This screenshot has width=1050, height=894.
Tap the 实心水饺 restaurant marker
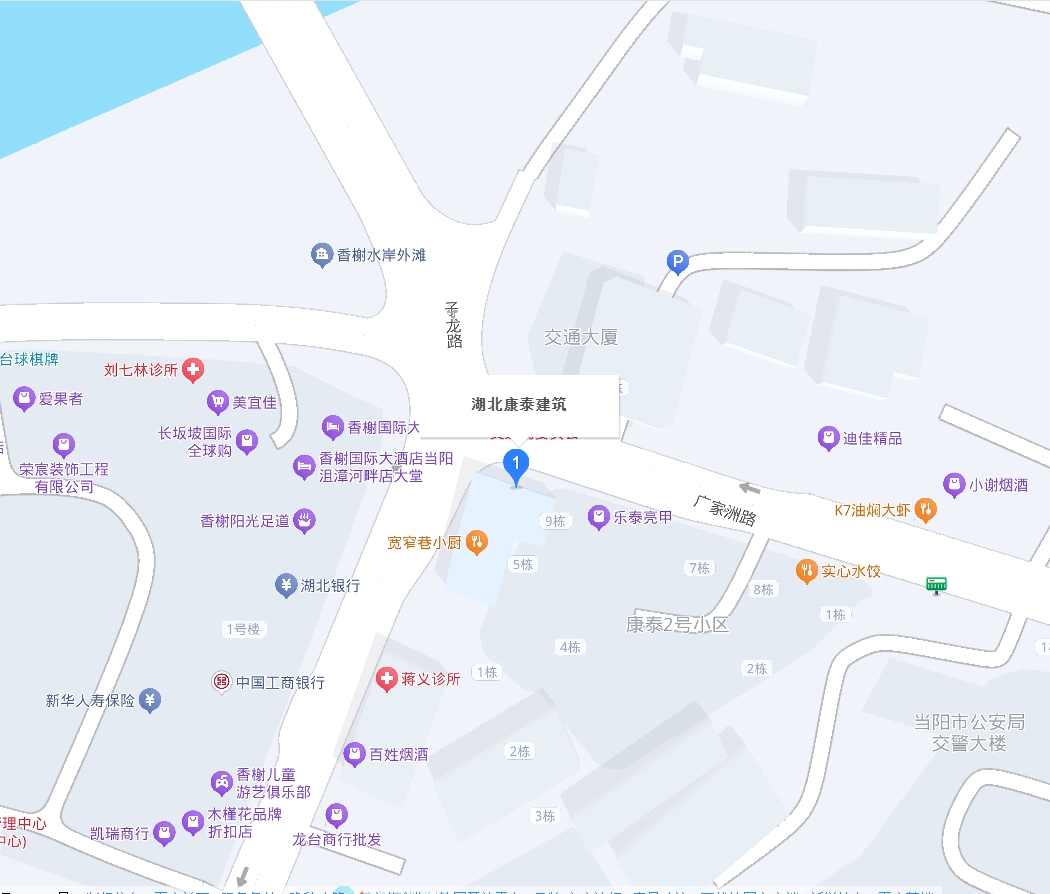807,571
